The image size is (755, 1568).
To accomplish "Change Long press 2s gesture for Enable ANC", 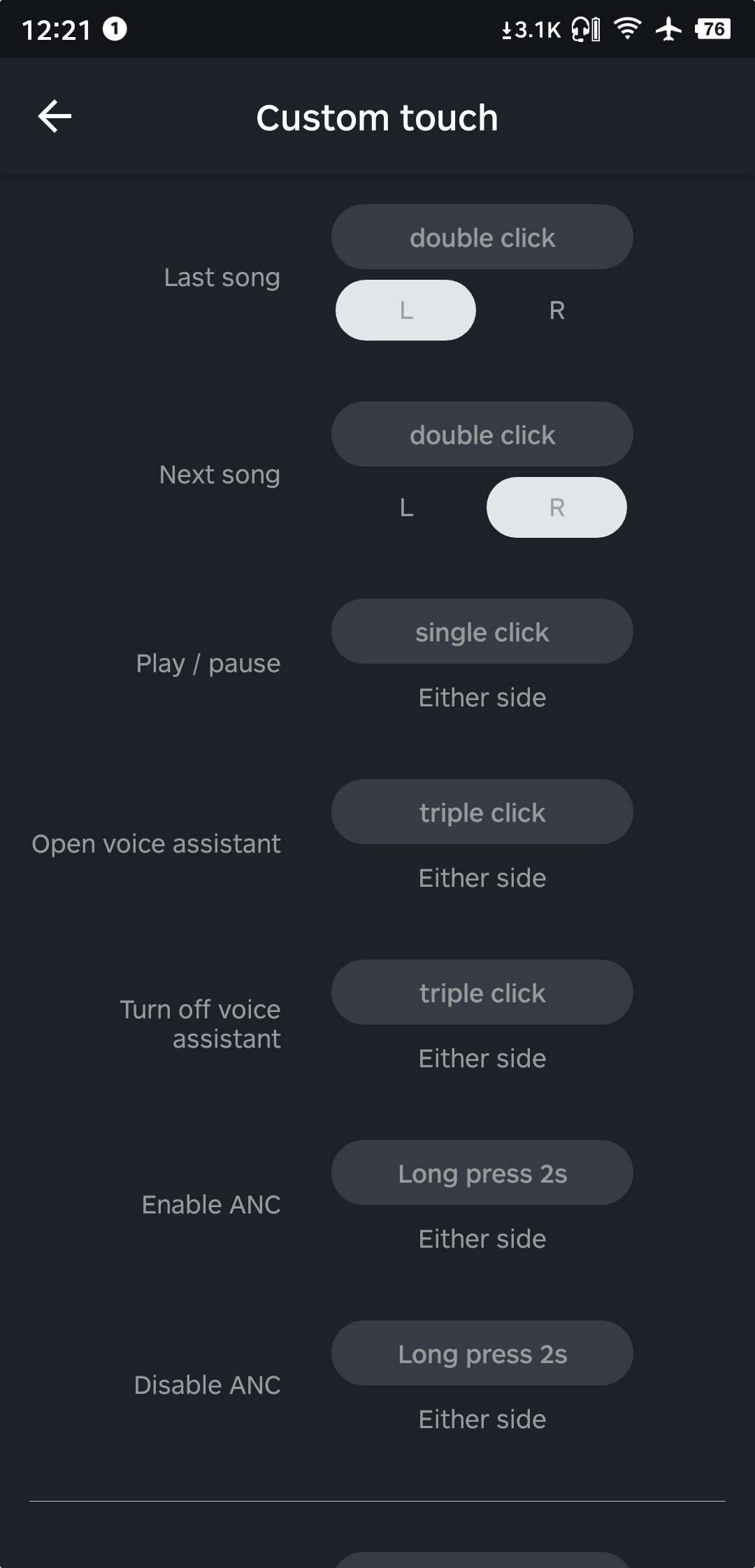I will 482,1173.
